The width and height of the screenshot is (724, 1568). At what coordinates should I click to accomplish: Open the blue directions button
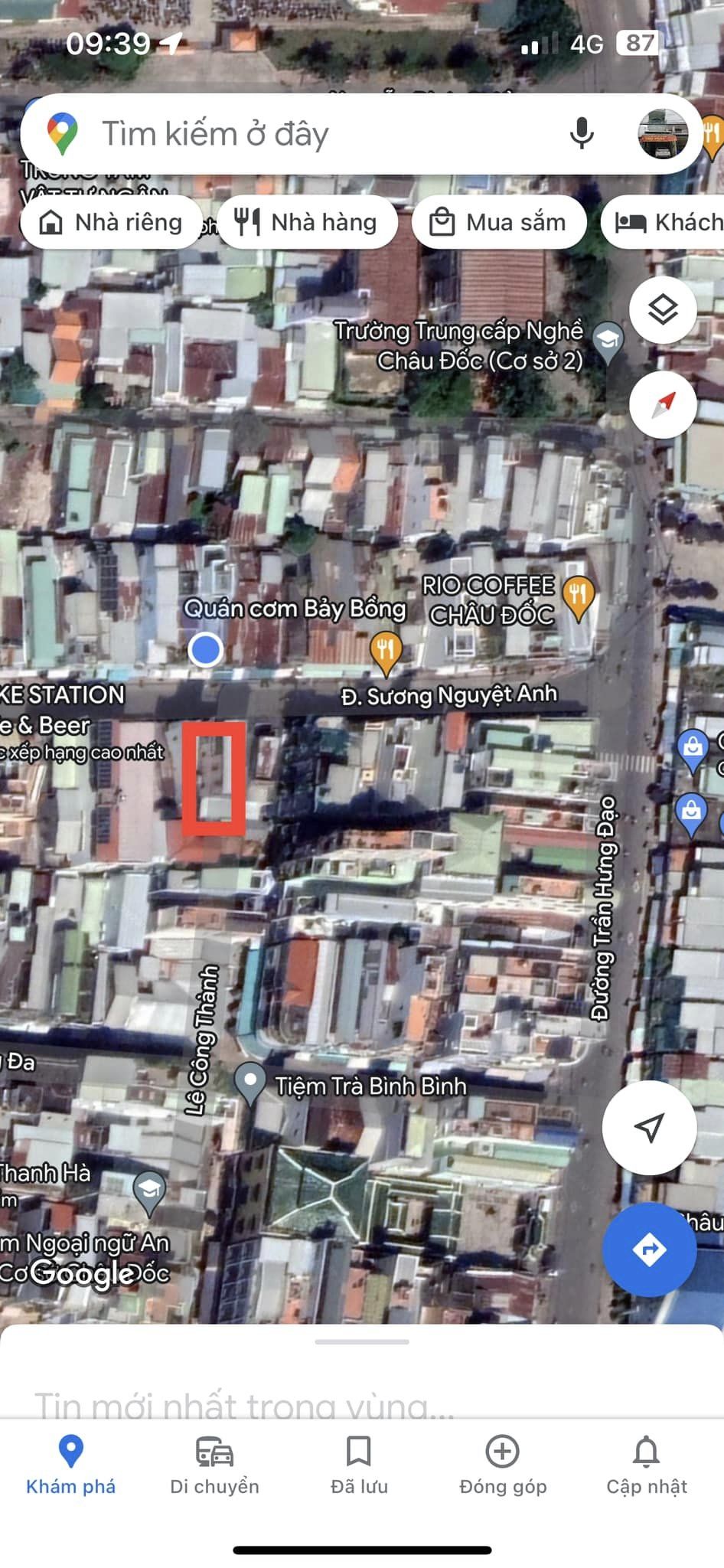[x=649, y=1249]
